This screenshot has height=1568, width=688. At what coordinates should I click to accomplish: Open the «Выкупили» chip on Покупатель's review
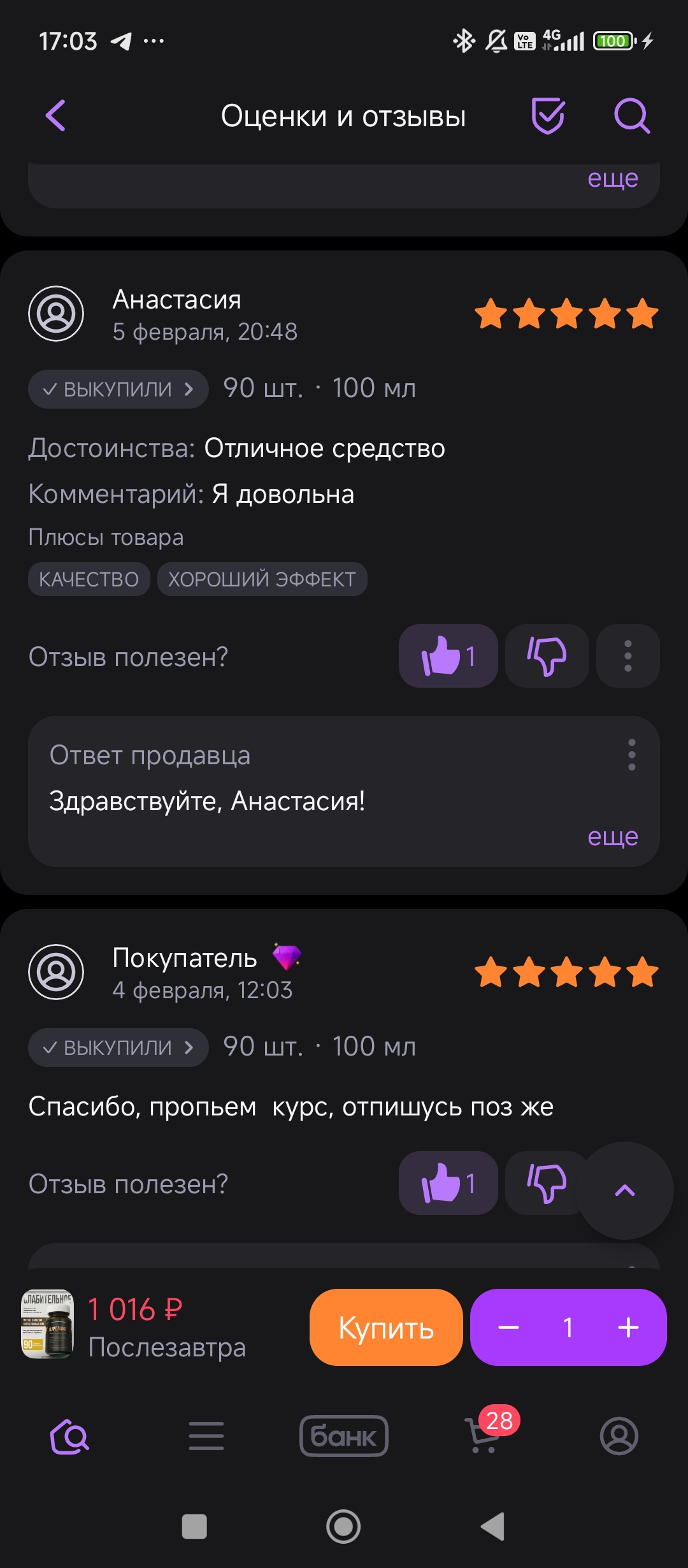pos(118,1047)
